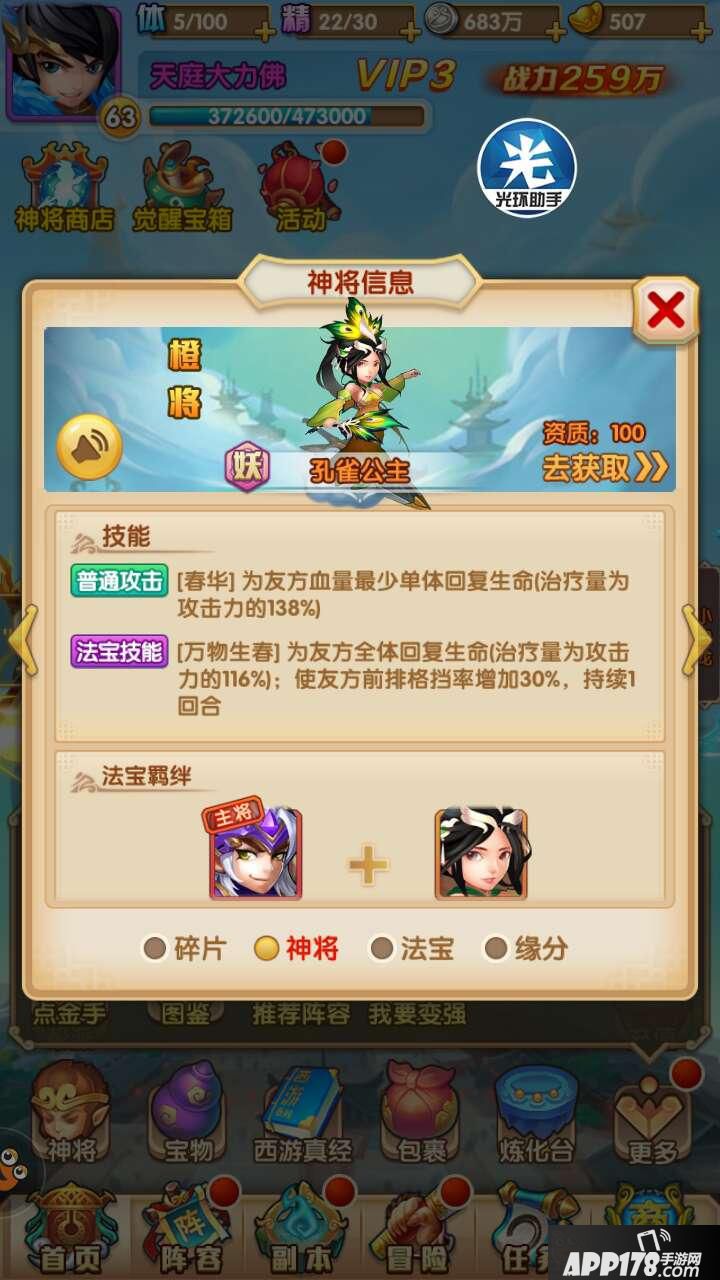Open the 光环助手 floating assistant
This screenshot has height=1280, width=720.
[527, 168]
